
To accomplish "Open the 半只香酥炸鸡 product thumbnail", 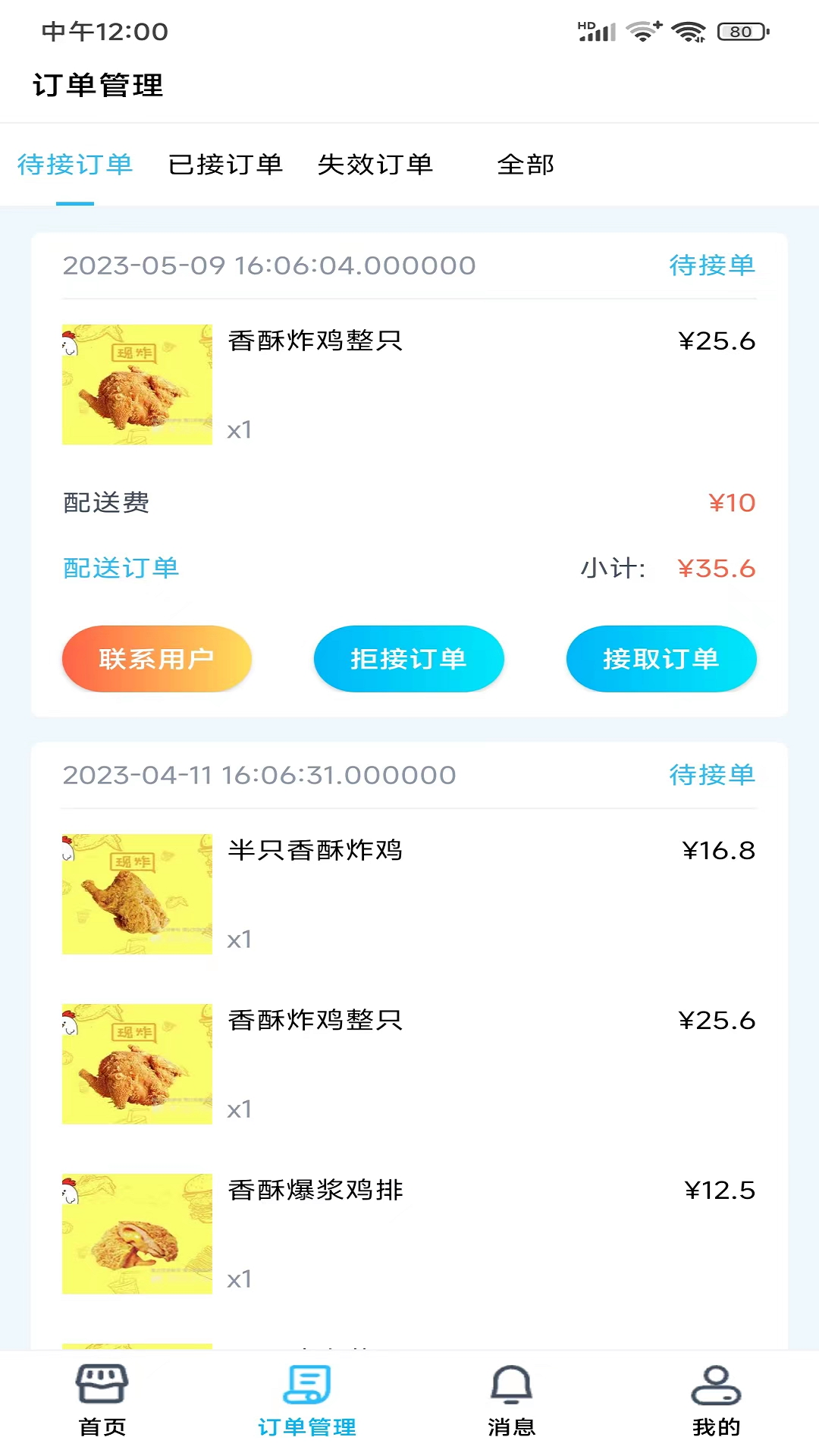I will click(136, 893).
